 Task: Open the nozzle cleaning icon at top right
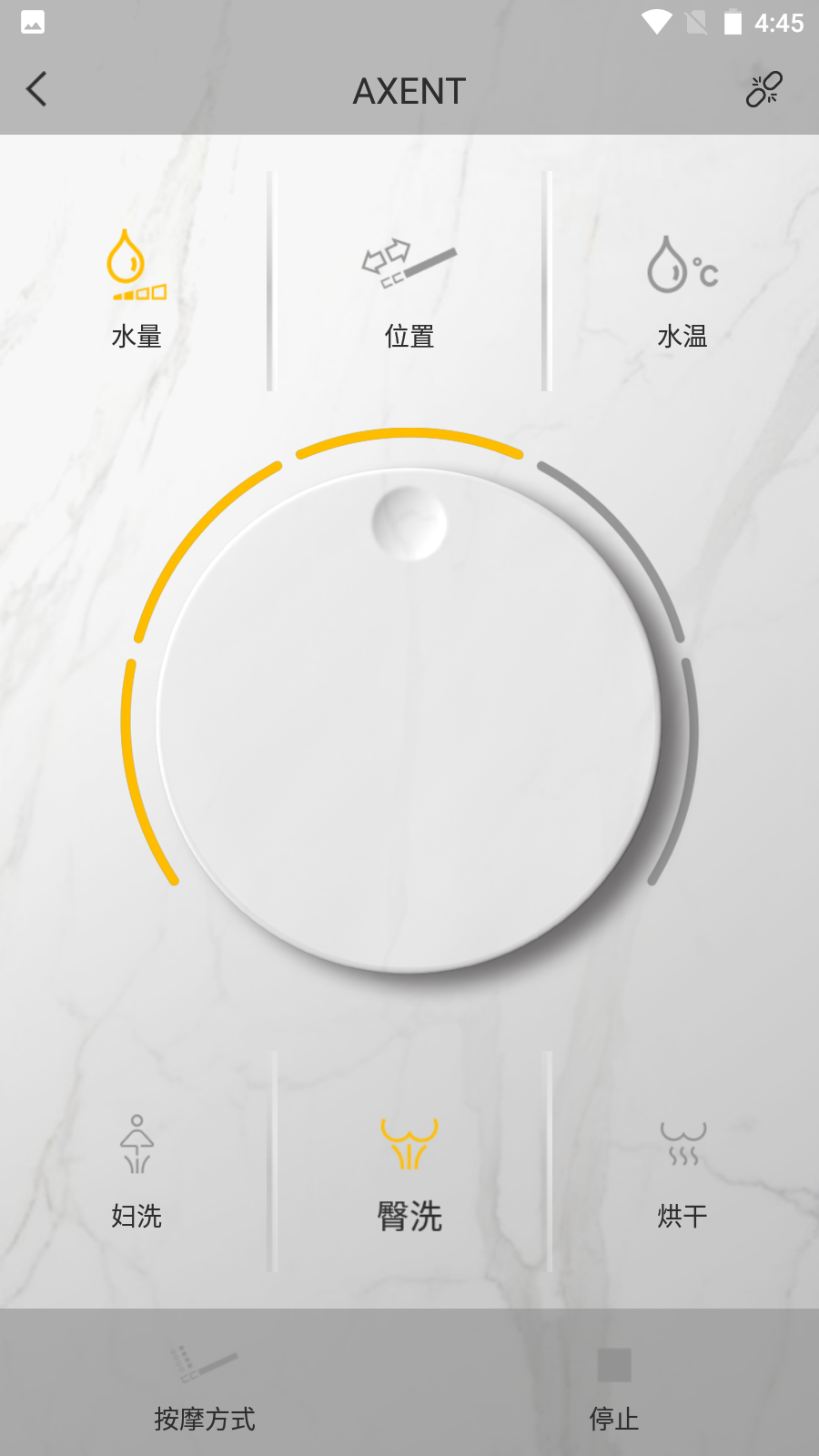point(763,89)
